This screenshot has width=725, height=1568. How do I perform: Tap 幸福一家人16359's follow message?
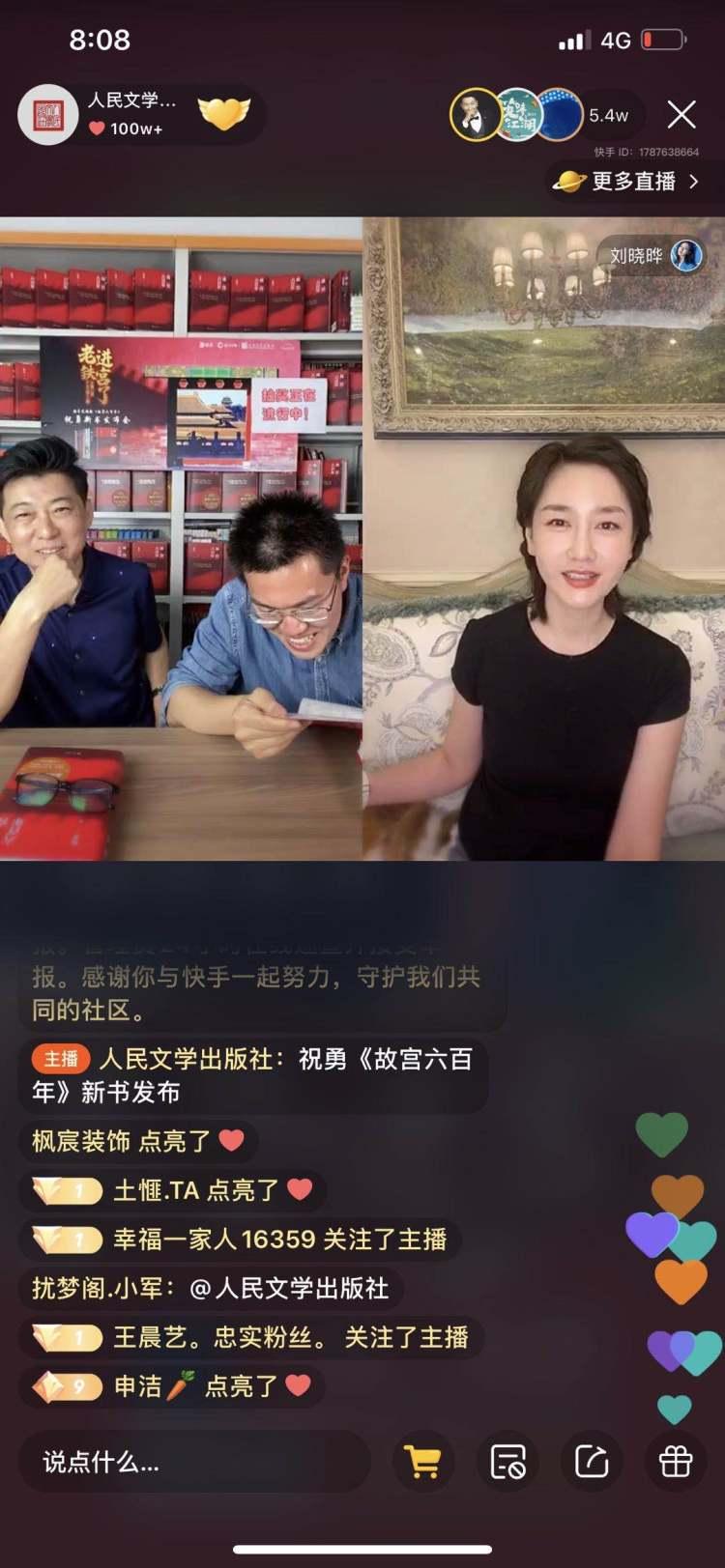click(x=241, y=1240)
